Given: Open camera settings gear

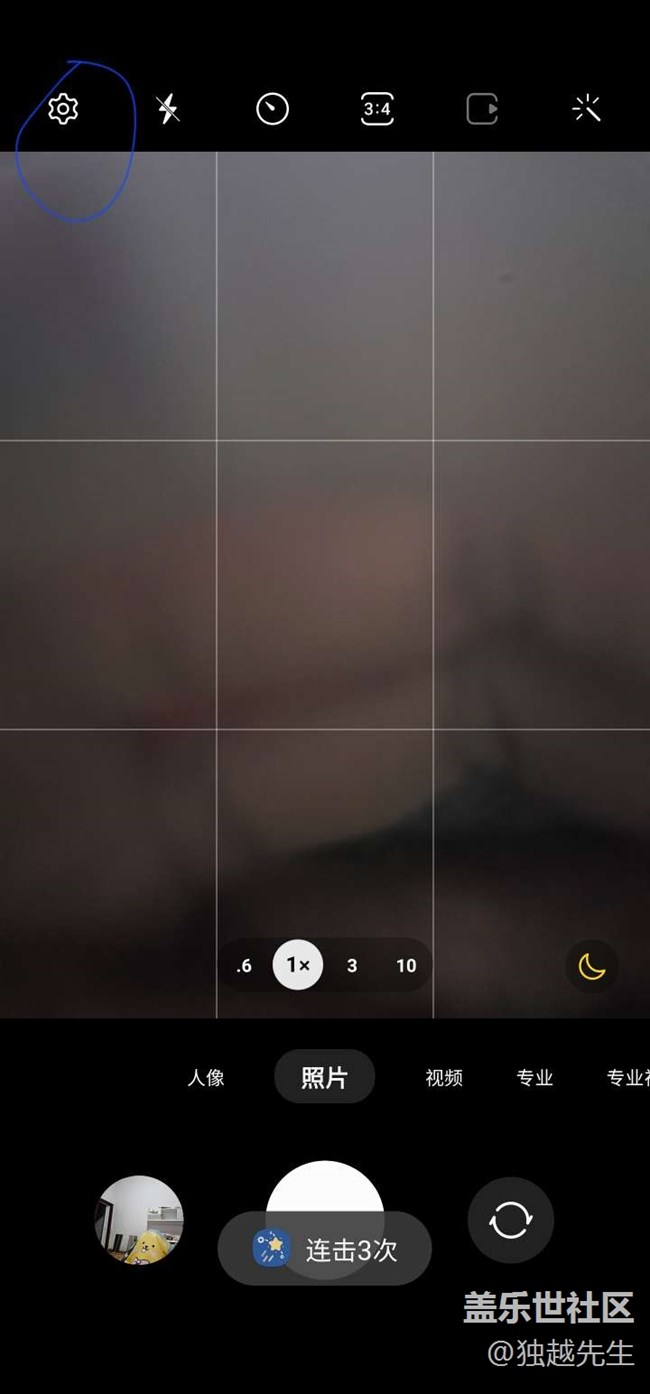Looking at the screenshot, I should [x=63, y=108].
